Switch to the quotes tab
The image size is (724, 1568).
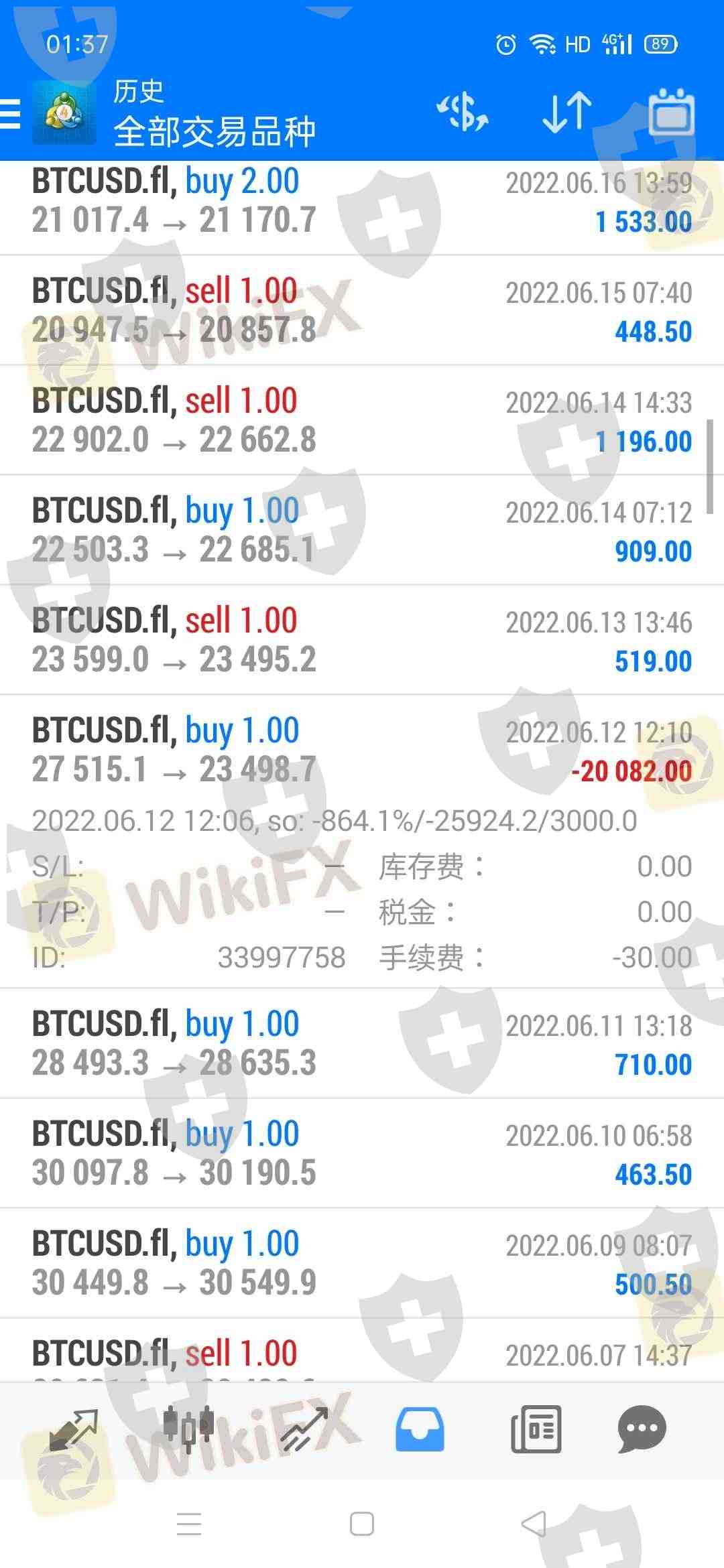coord(74,1429)
